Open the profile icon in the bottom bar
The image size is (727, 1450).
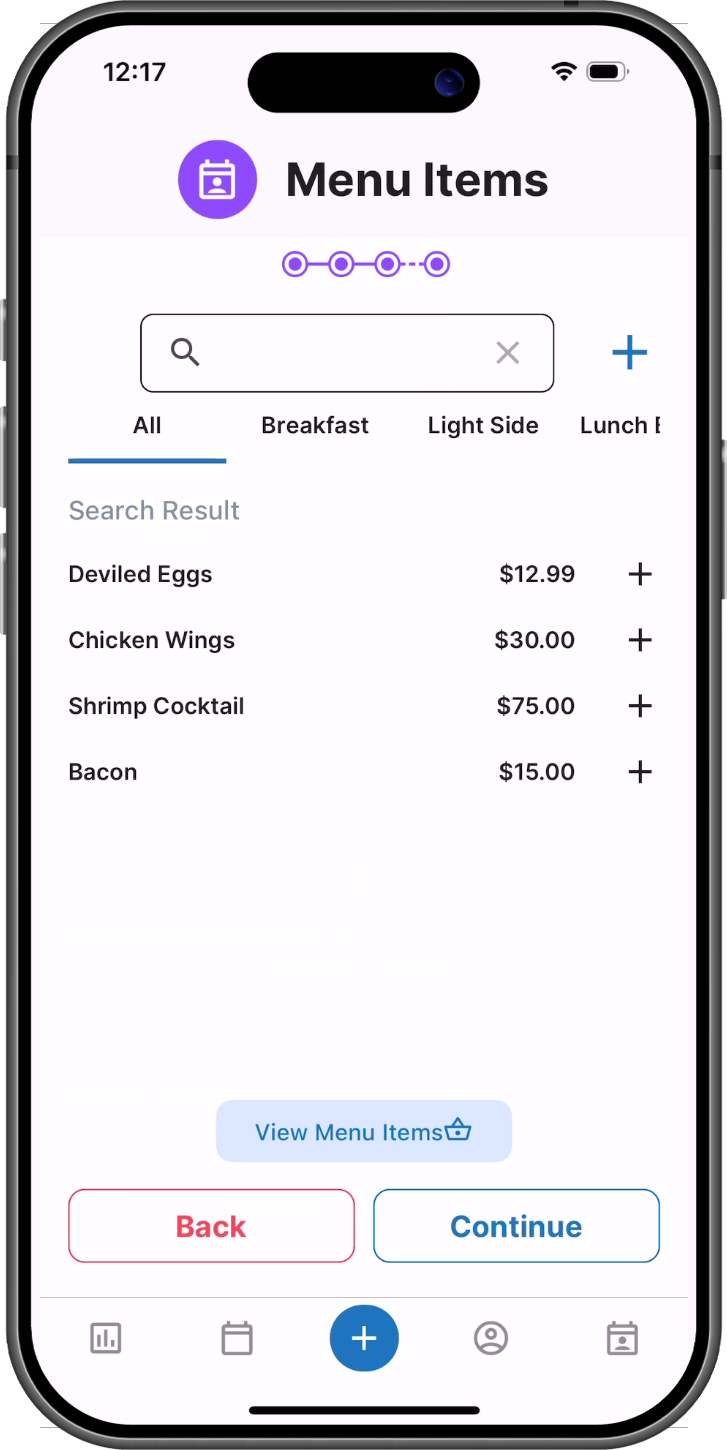[491, 1338]
